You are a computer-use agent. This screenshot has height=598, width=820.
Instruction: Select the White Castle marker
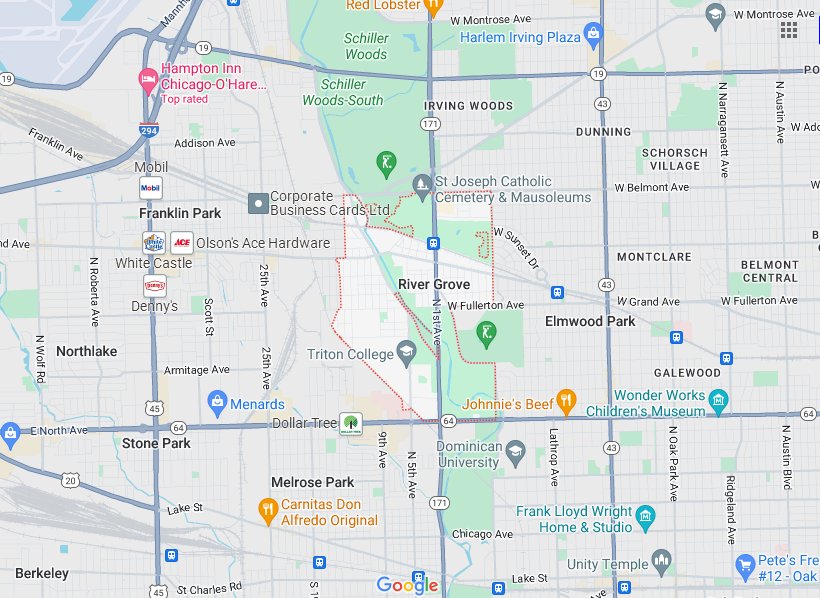pyautogui.click(x=154, y=242)
